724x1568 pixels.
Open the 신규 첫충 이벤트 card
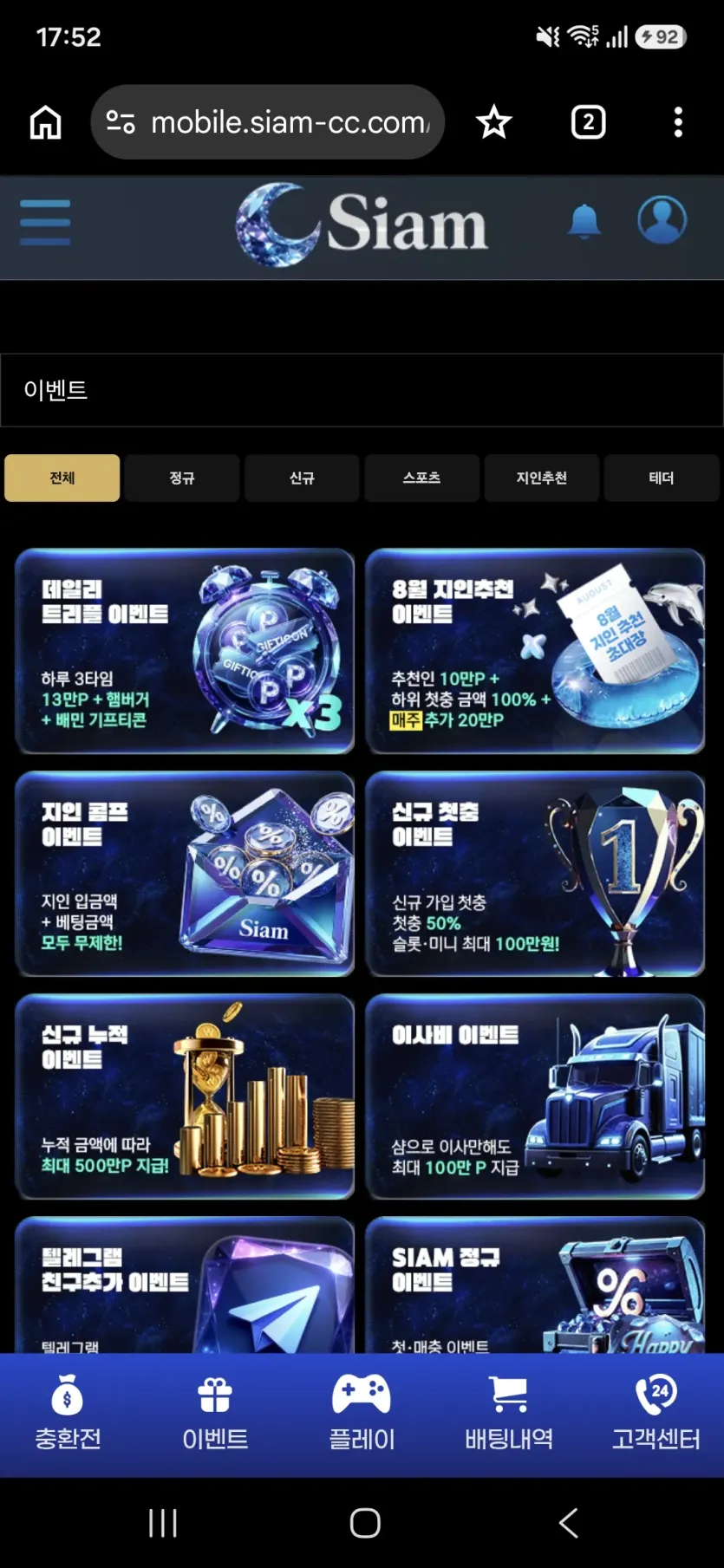tap(535, 874)
